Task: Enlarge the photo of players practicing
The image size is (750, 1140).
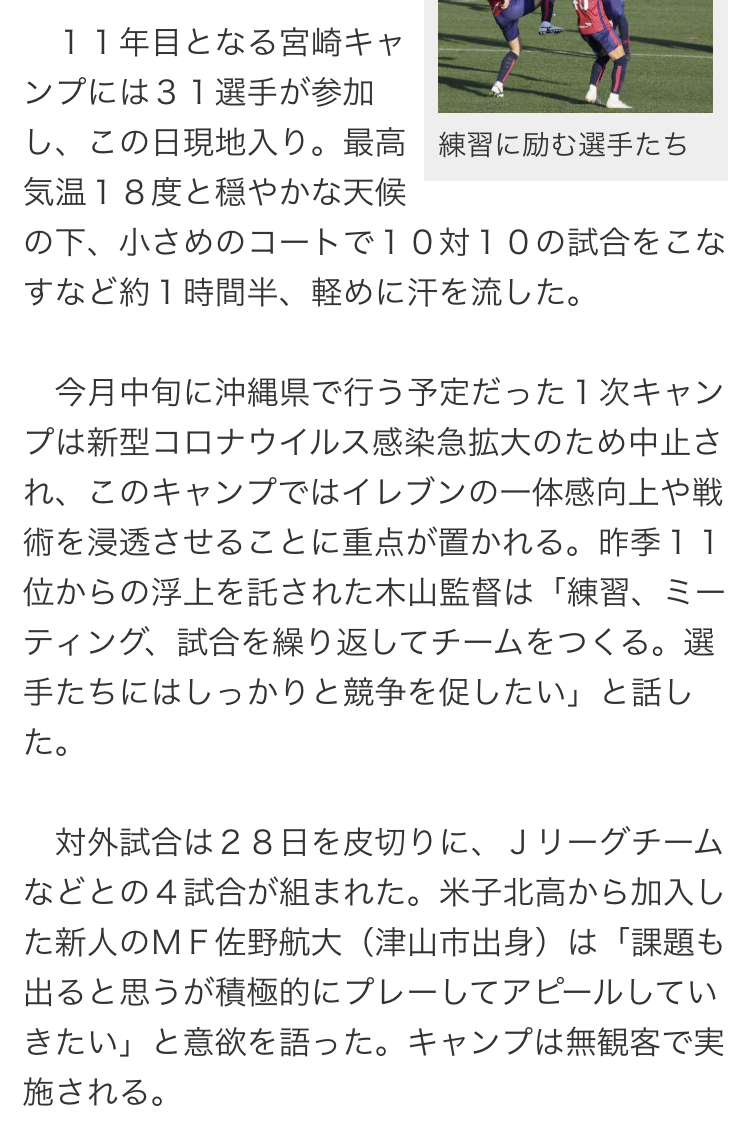Action: [x=575, y=55]
